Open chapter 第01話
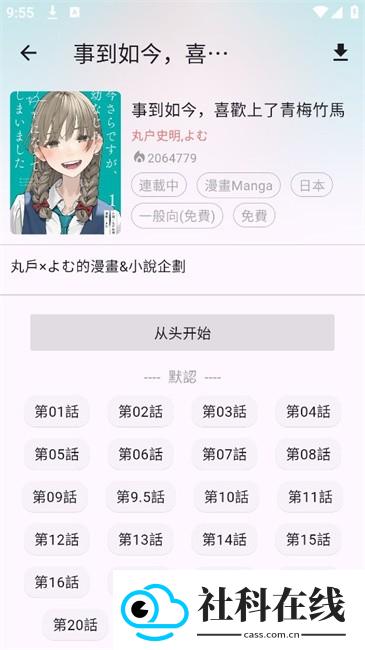This screenshot has width=365, height=650. coord(56,411)
